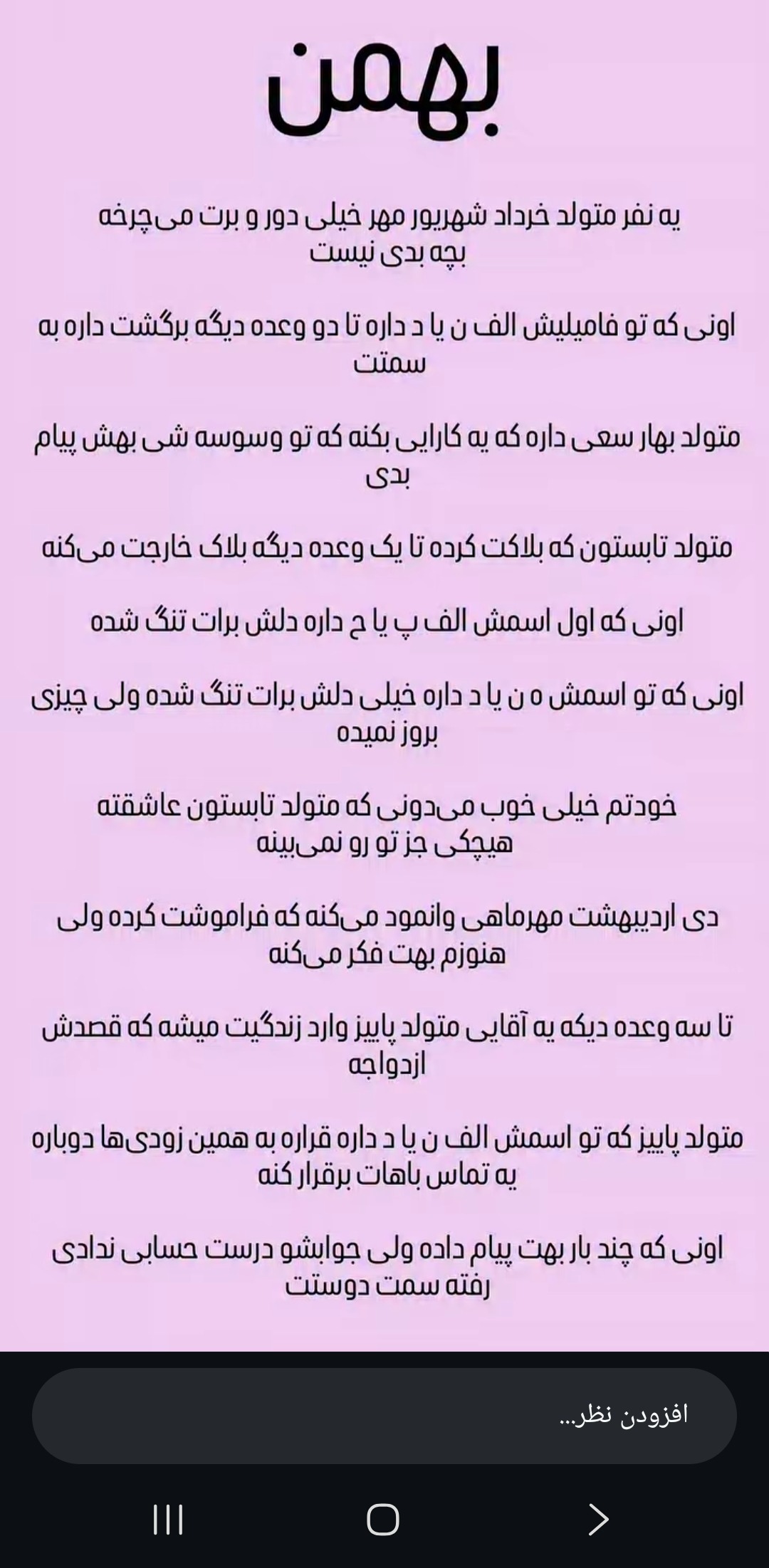Open recent apps from navigation bar

pyautogui.click(x=169, y=1520)
